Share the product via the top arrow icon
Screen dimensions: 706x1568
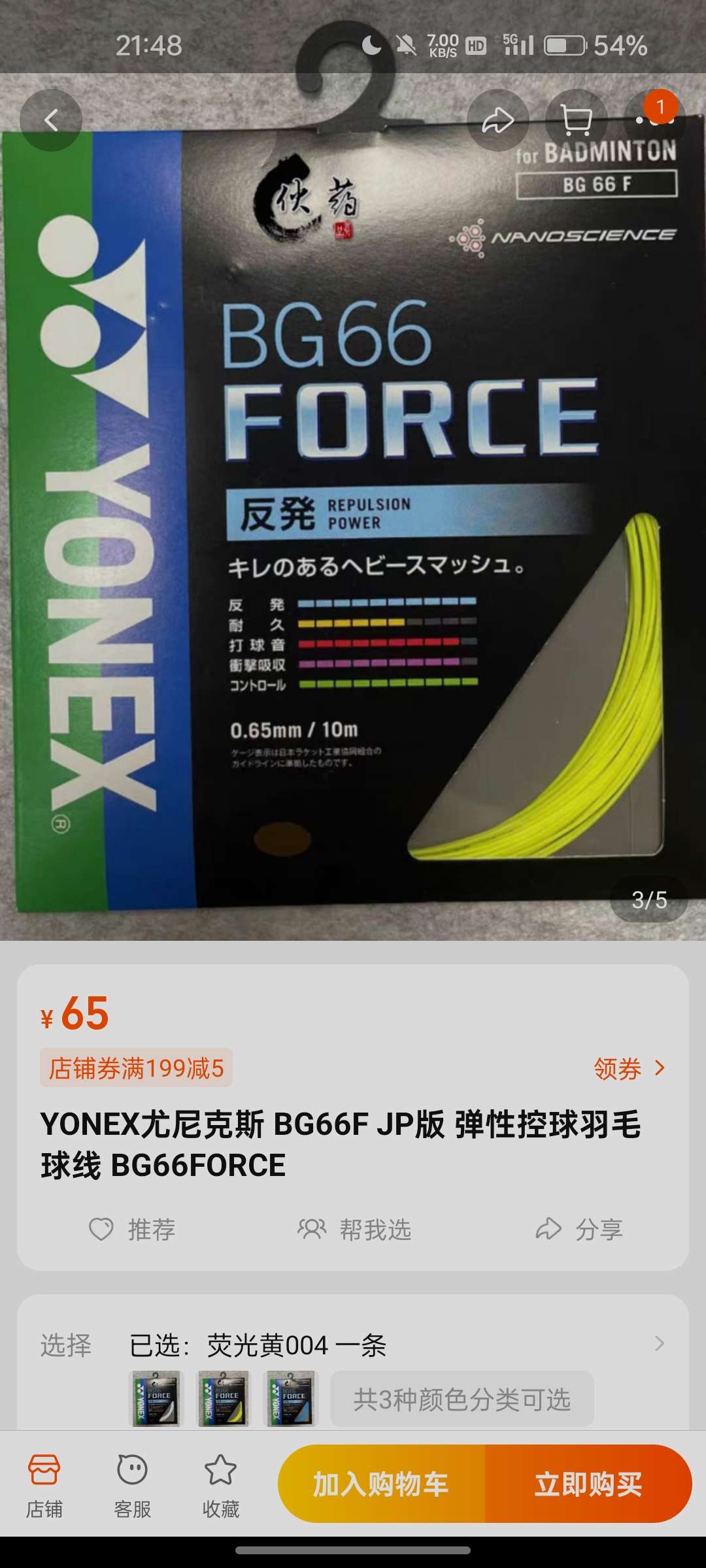point(497,120)
